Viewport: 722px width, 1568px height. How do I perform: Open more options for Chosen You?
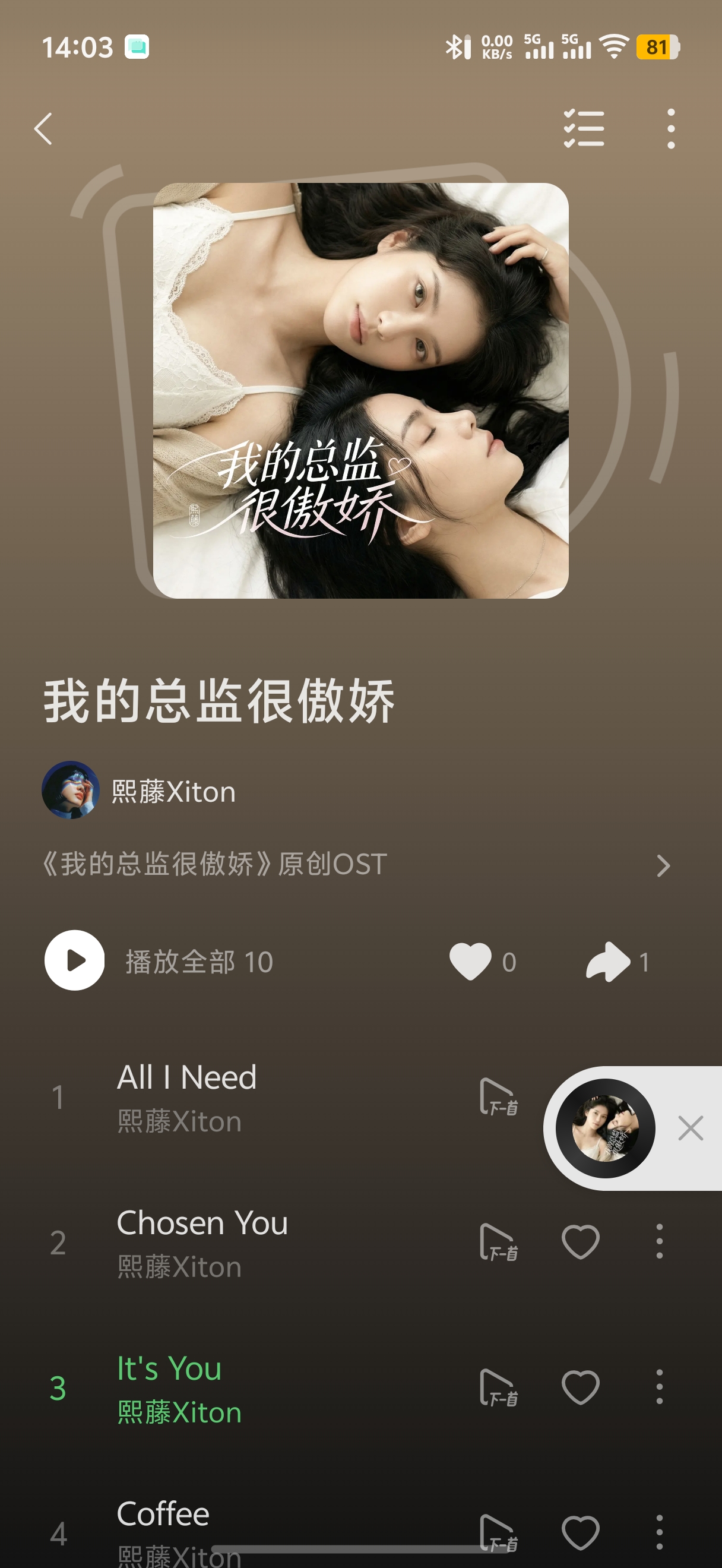point(659,1242)
